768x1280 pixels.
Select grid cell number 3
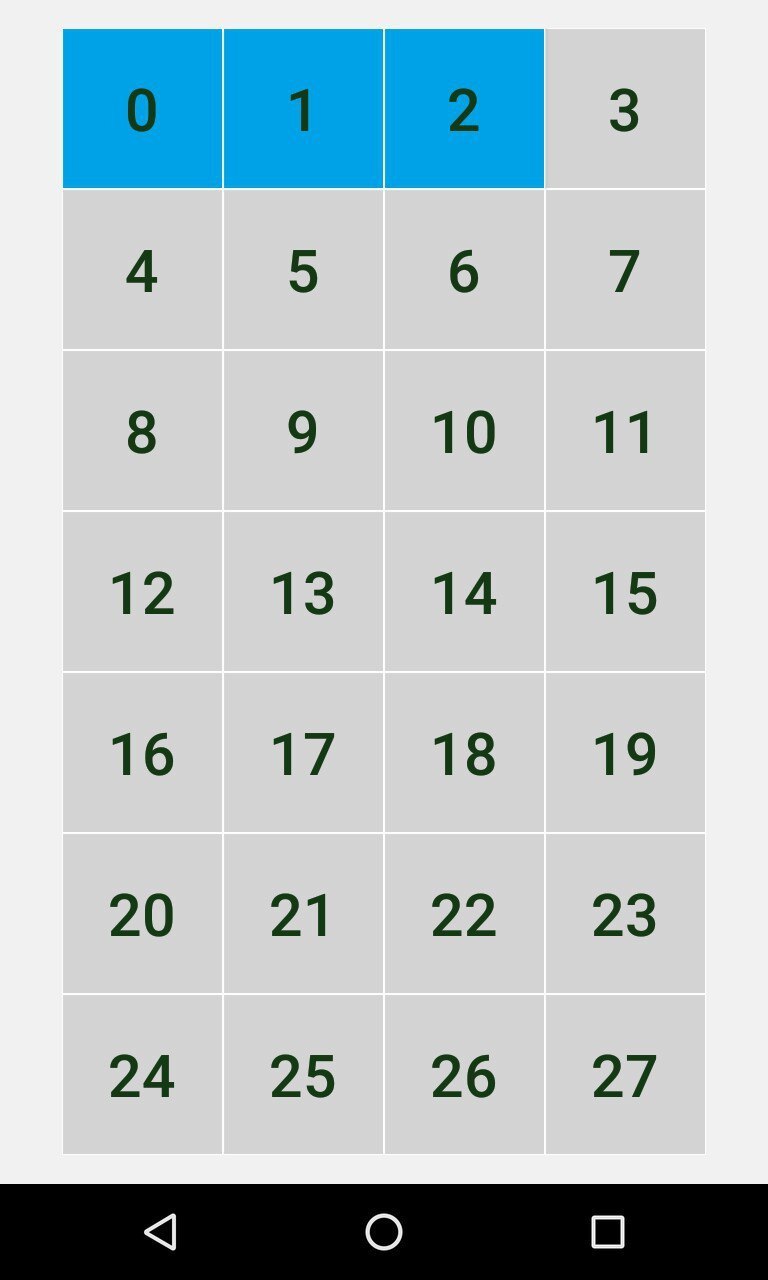click(625, 108)
